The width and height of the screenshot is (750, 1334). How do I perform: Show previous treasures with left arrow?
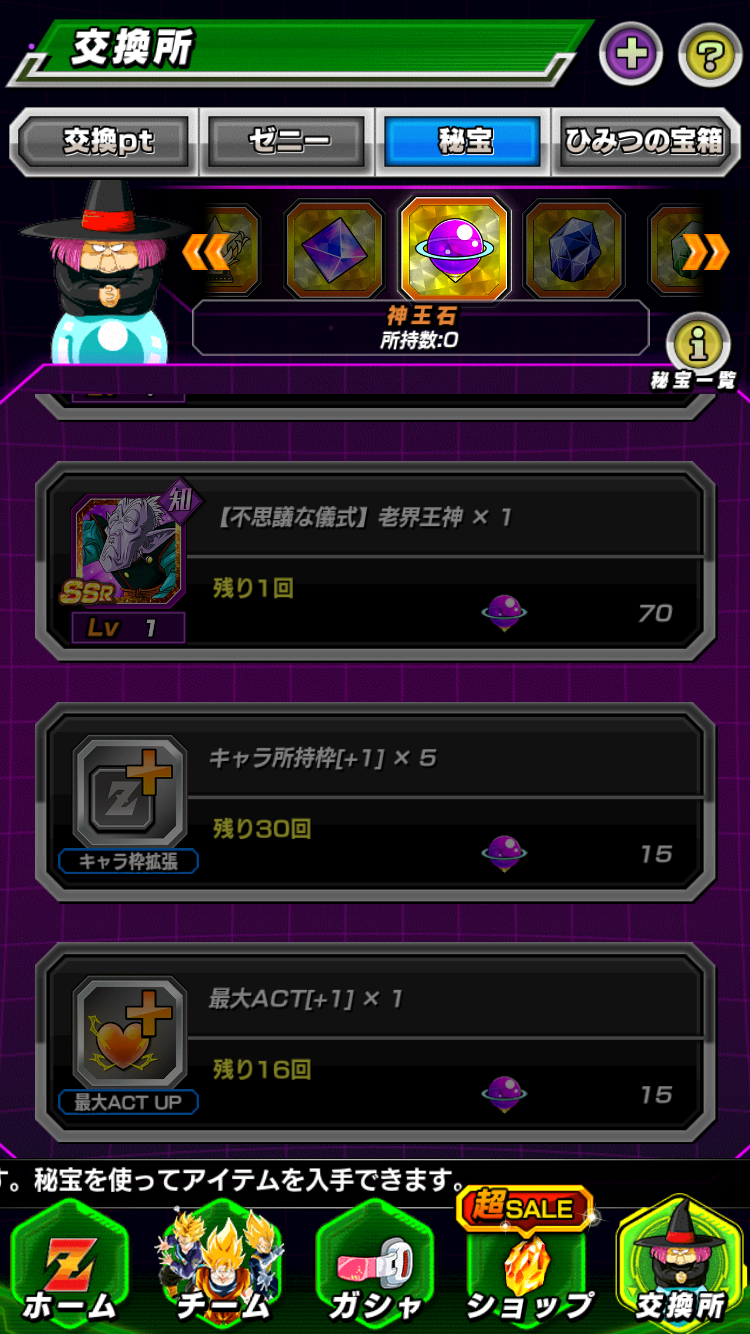pyautogui.click(x=205, y=251)
